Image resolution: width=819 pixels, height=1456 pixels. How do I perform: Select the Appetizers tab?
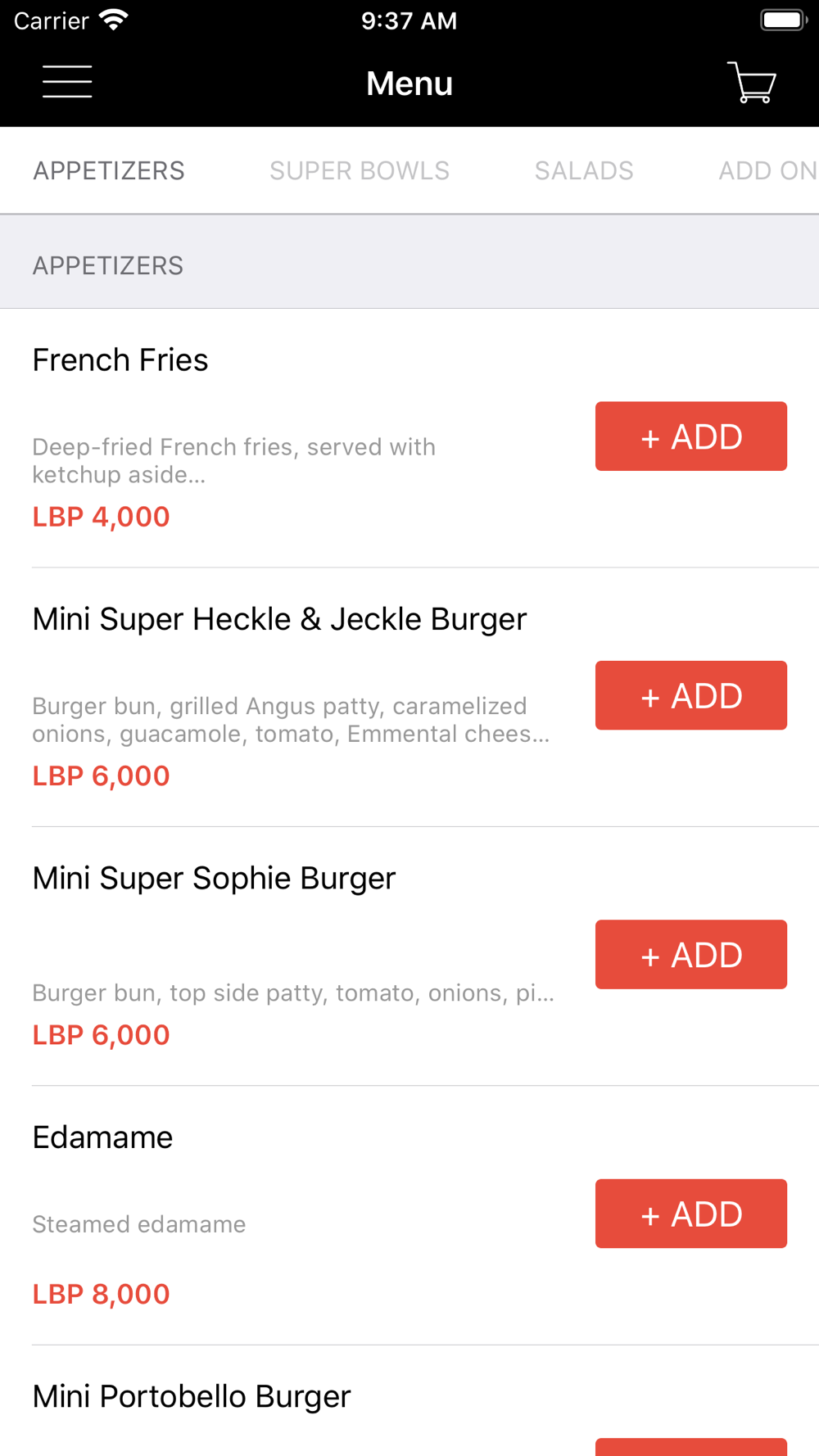click(x=109, y=170)
